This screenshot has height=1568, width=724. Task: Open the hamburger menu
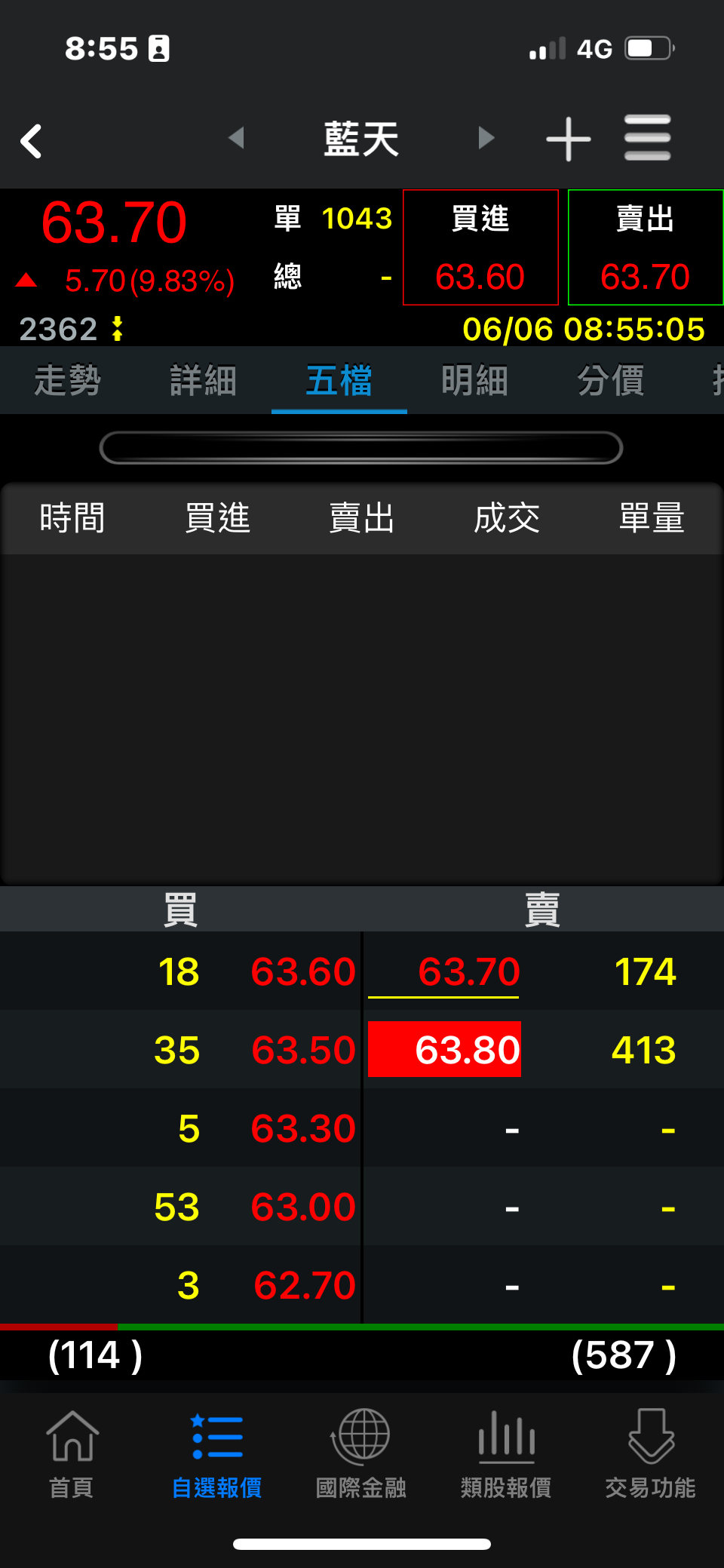(647, 138)
